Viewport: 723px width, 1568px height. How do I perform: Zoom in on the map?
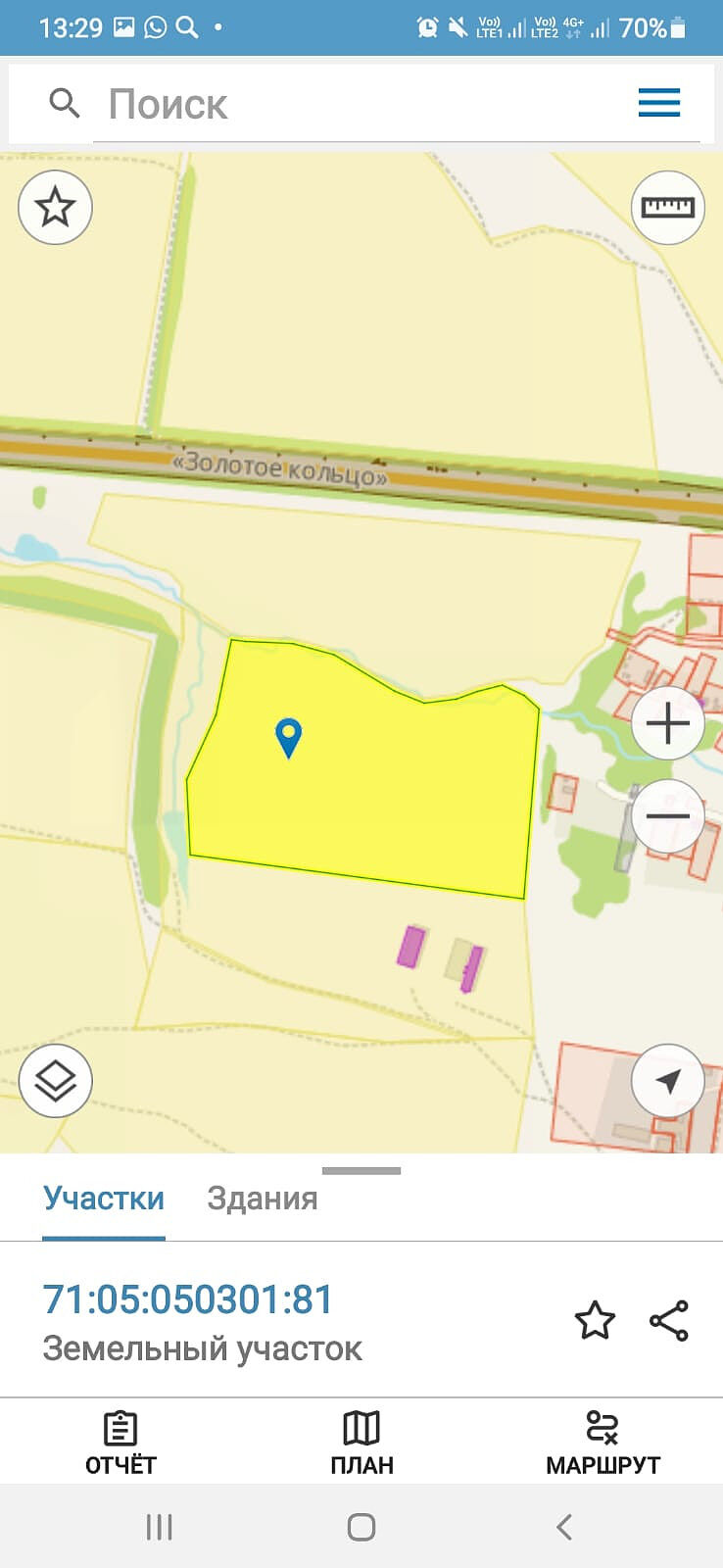pos(667,723)
